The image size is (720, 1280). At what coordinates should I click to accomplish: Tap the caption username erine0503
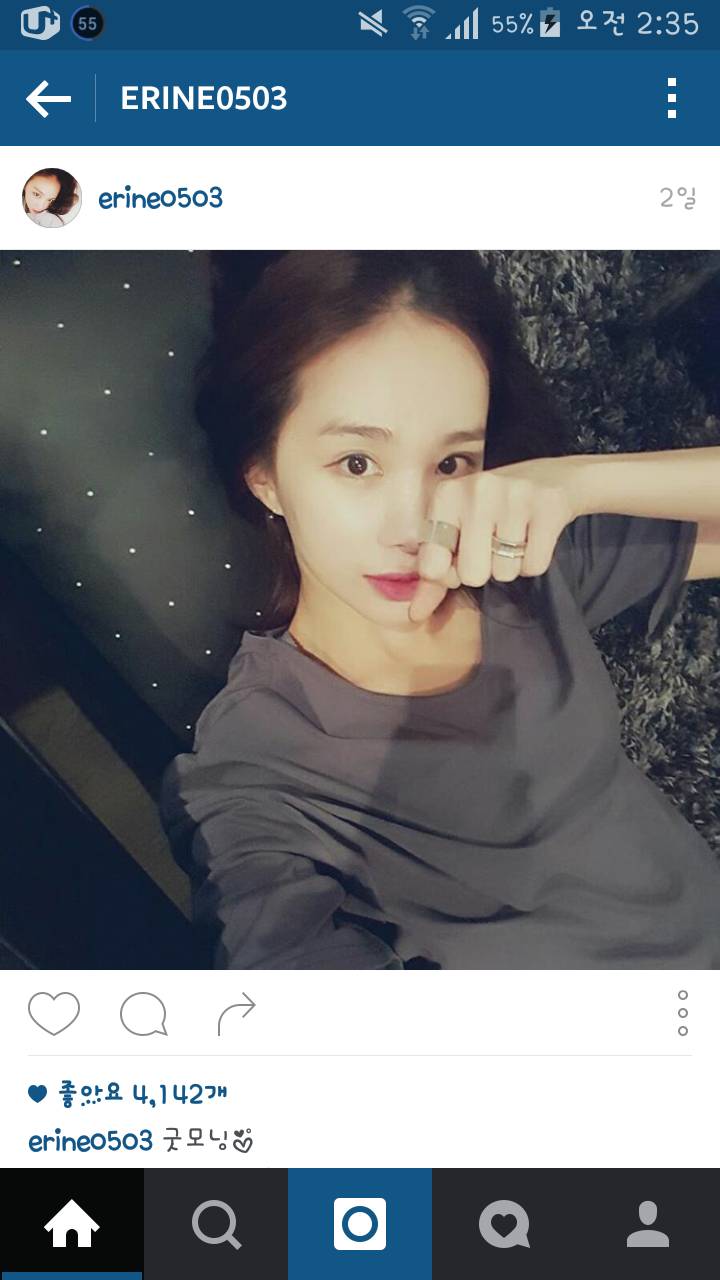(75, 1140)
